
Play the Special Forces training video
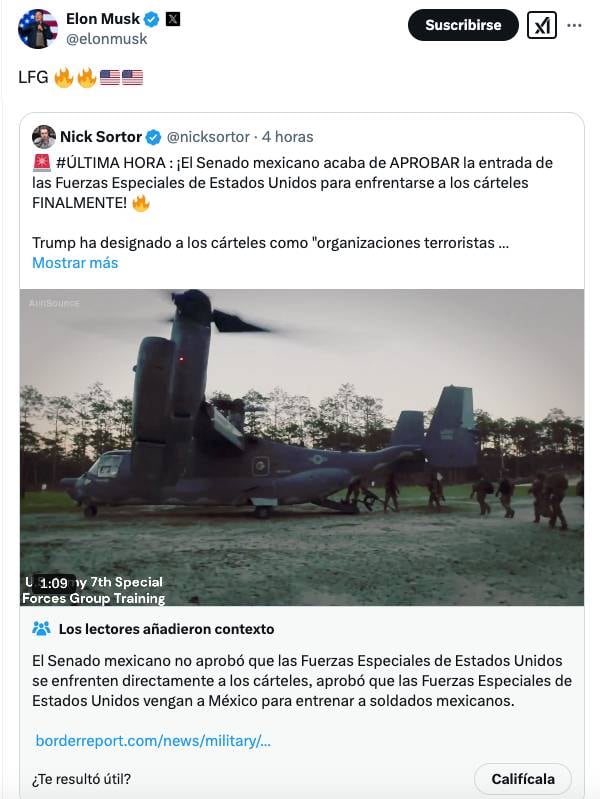tap(302, 447)
